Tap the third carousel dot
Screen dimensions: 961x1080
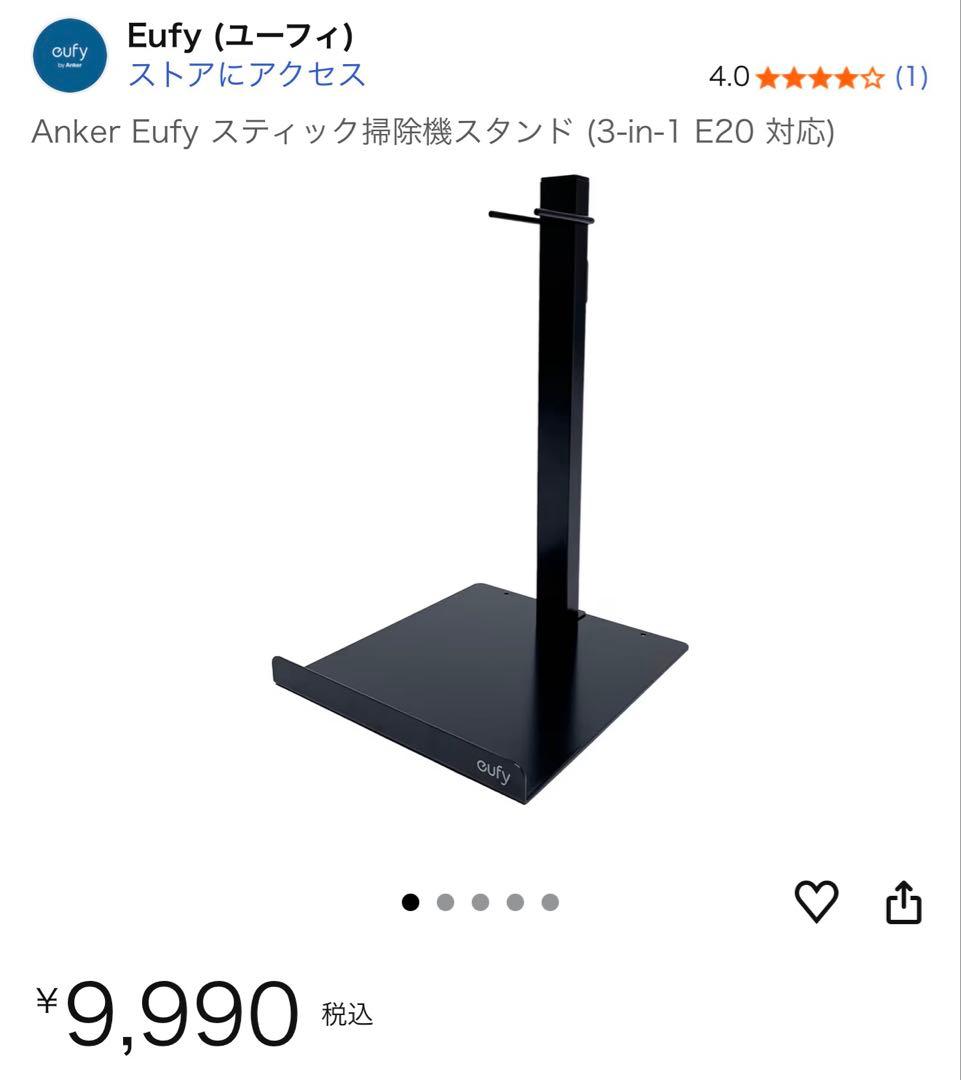(x=480, y=901)
